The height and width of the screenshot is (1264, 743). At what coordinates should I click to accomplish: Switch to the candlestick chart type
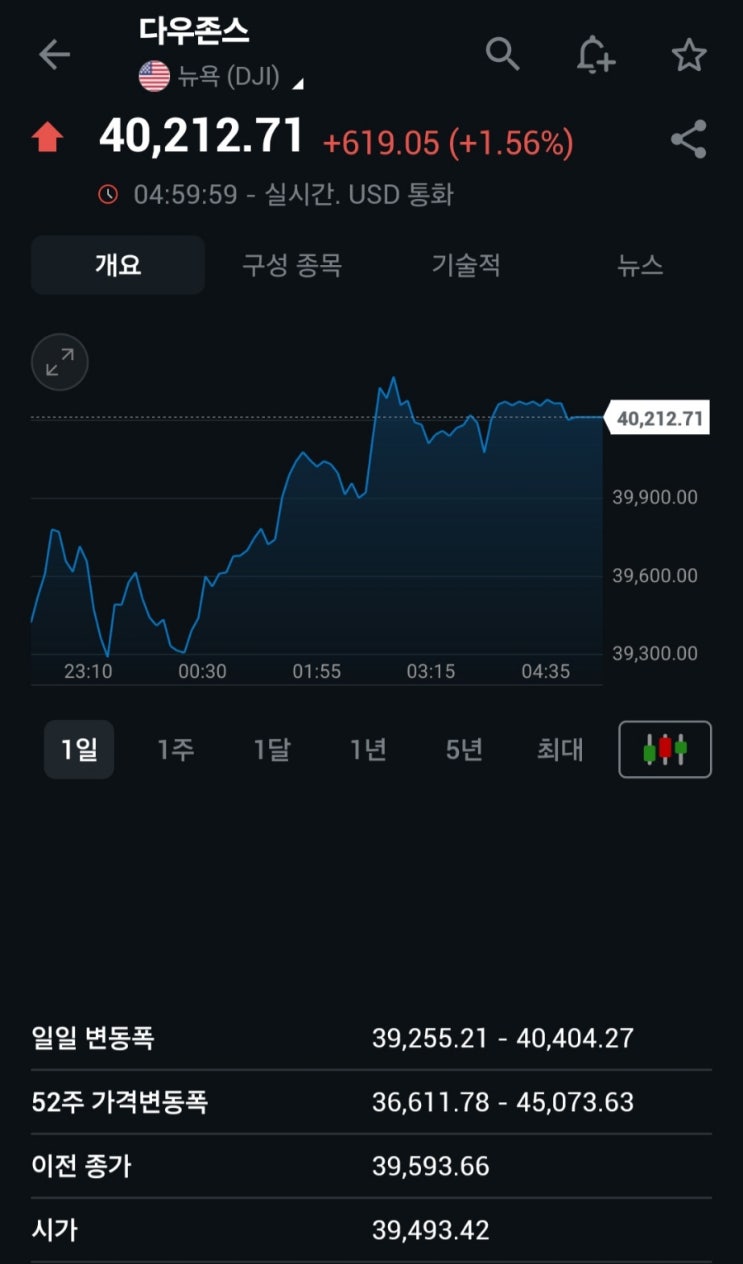[x=665, y=749]
